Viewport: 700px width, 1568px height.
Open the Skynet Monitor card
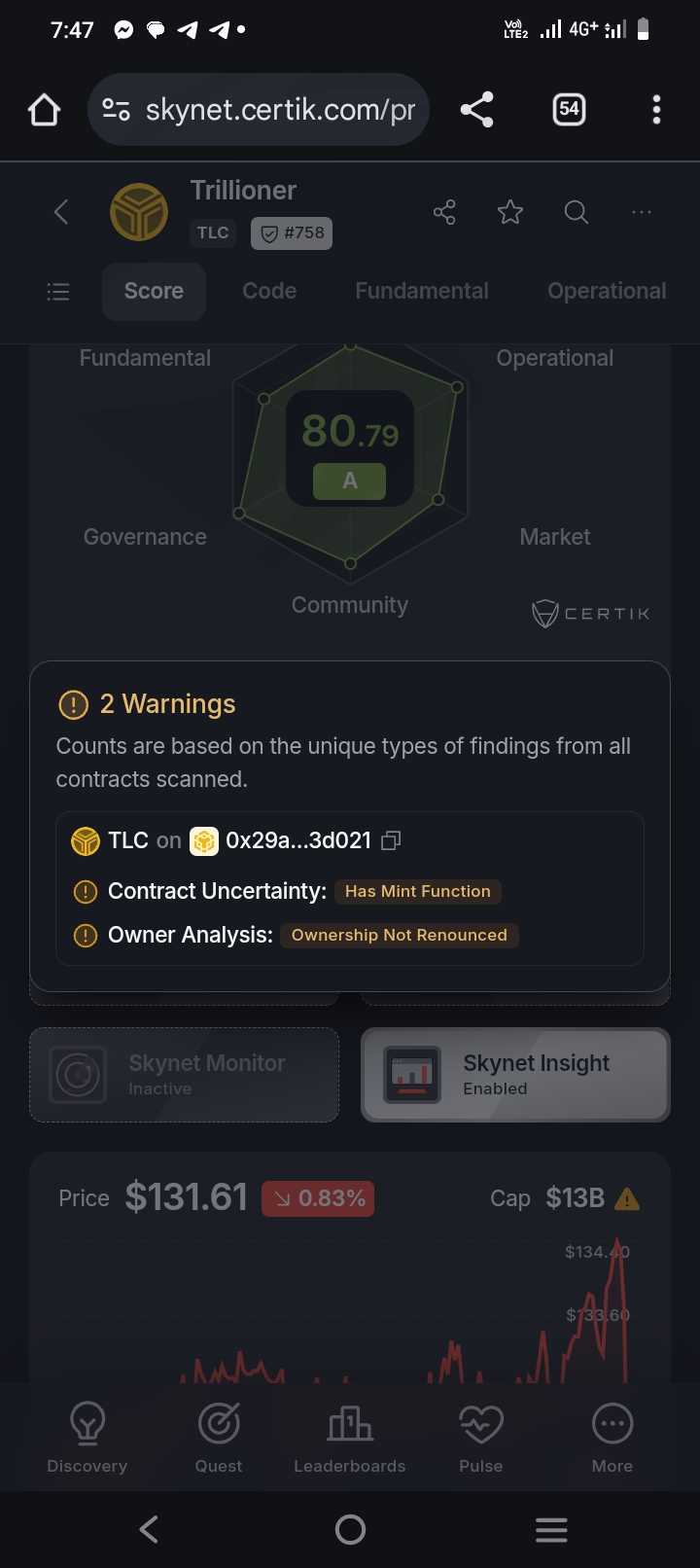(x=184, y=1075)
